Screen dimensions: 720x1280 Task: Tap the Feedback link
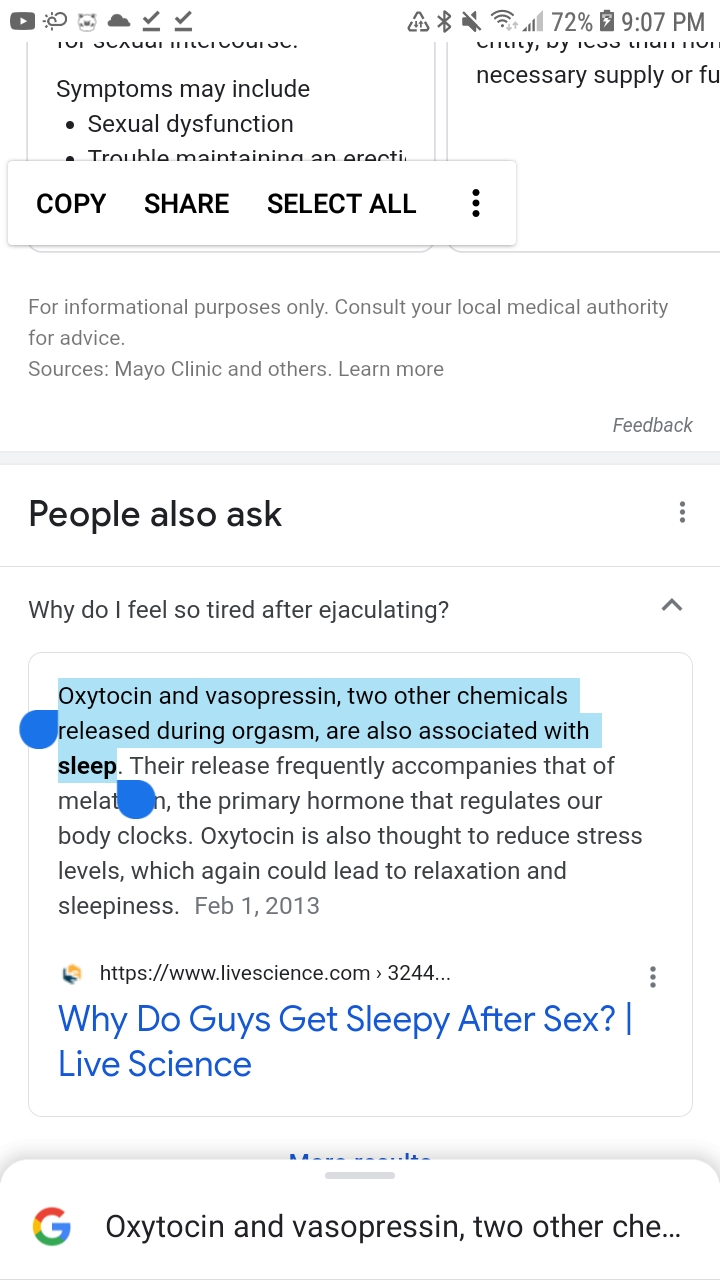pyautogui.click(x=652, y=425)
